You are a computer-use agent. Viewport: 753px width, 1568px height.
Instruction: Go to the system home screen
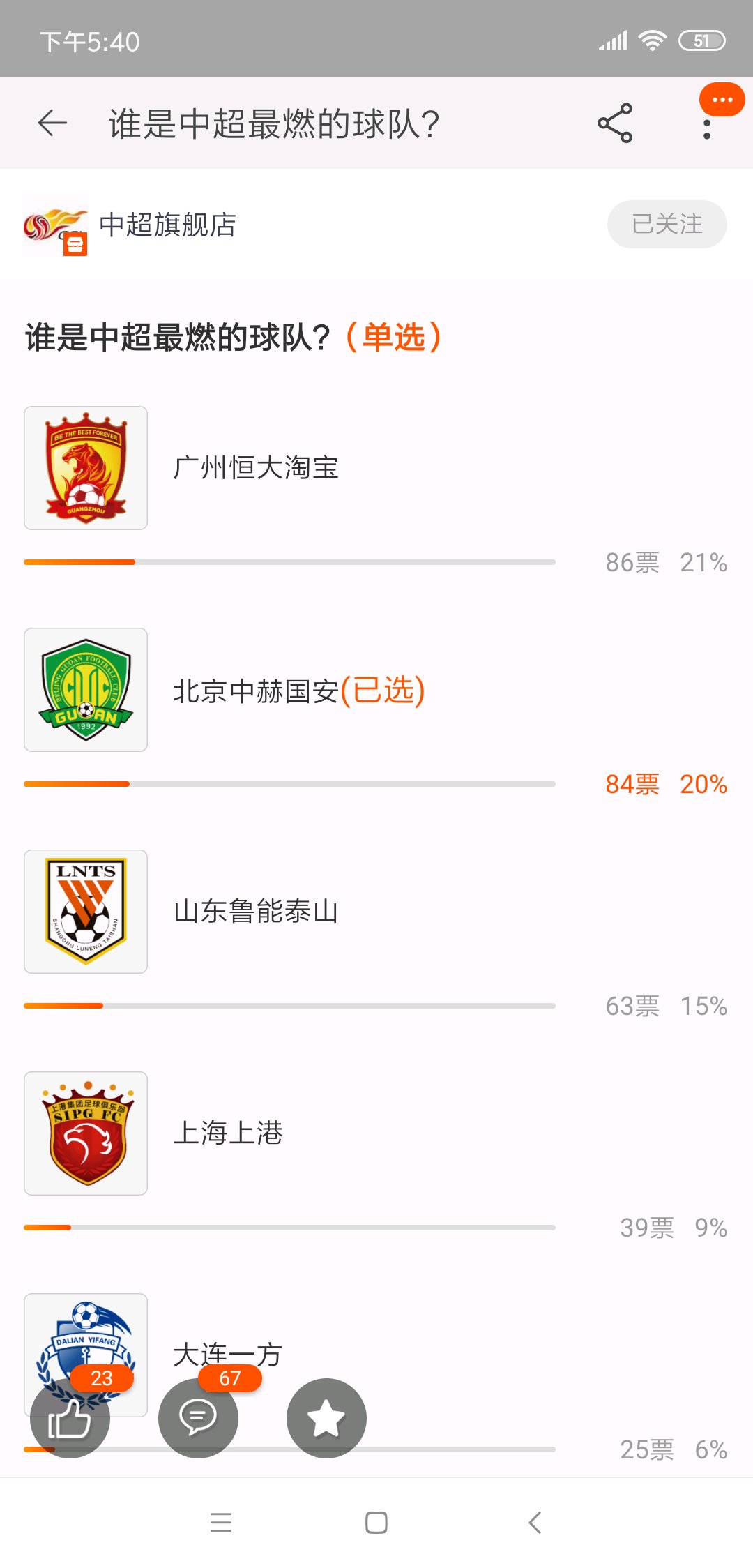376,1522
